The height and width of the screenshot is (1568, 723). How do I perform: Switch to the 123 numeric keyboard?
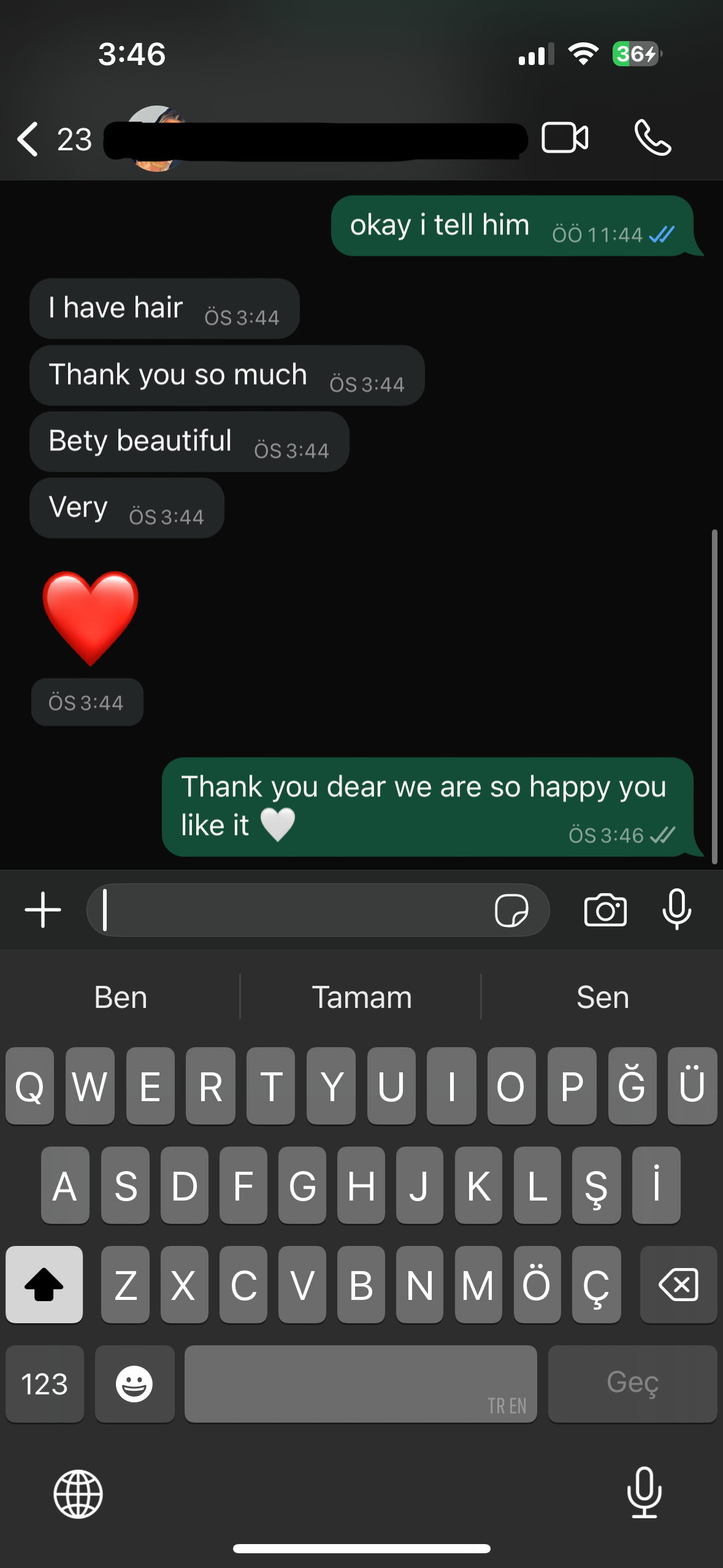44,1384
